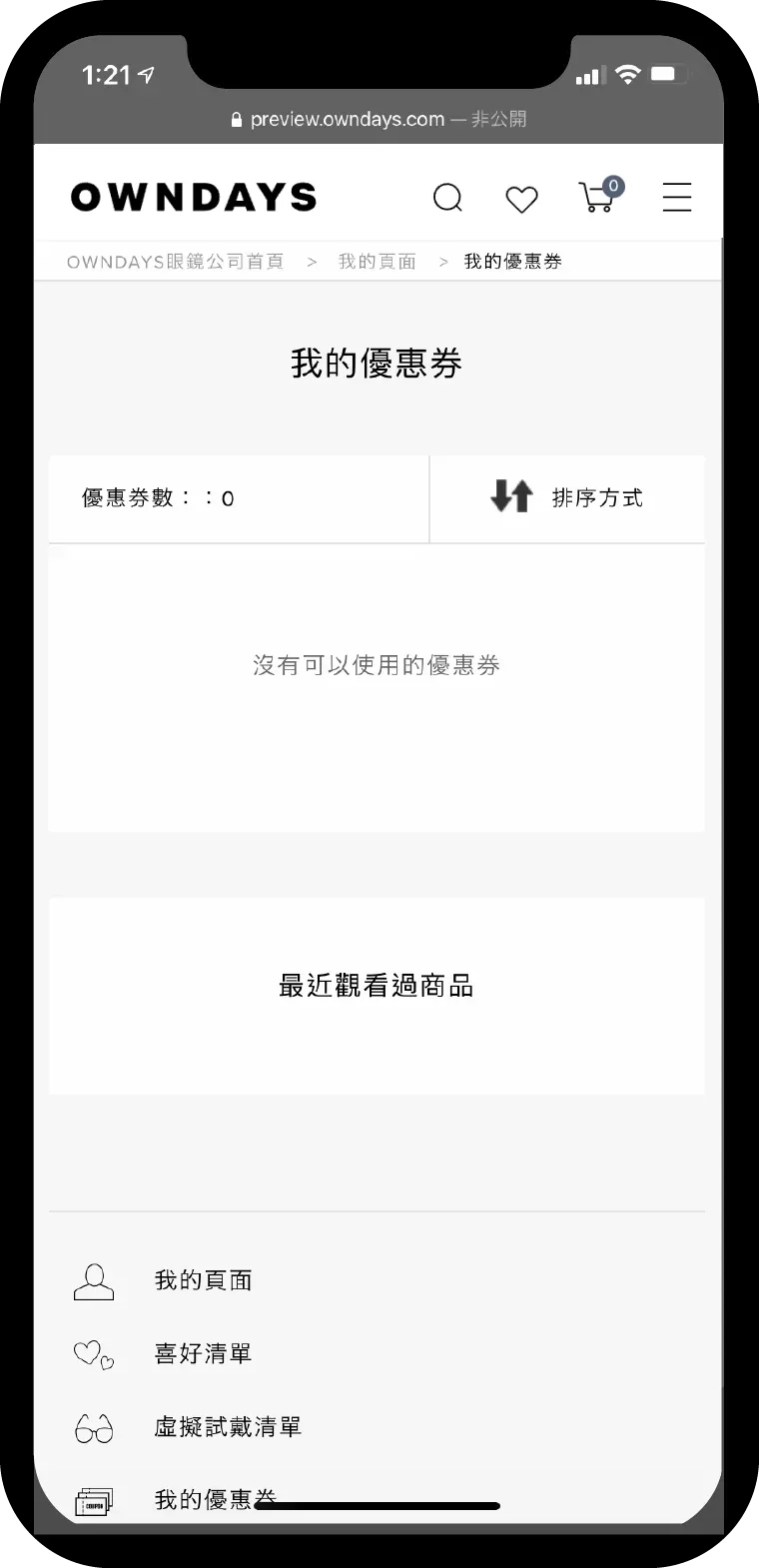Go back to 我的頁面 breadcrumb
Image resolution: width=759 pixels, height=1568 pixels.
(377, 262)
